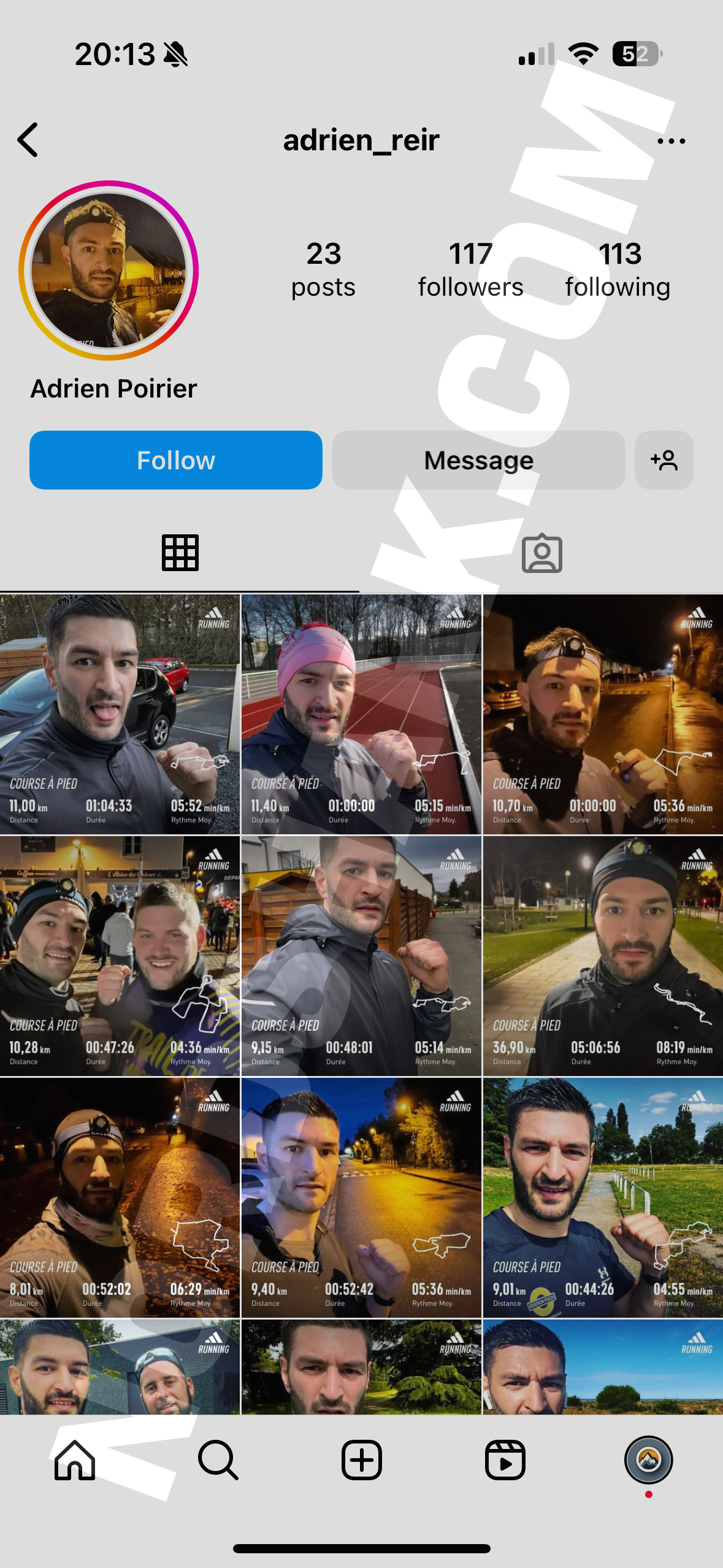This screenshot has height=1568, width=723.
Task: Switch to the posts grid tab
Action: [x=180, y=553]
